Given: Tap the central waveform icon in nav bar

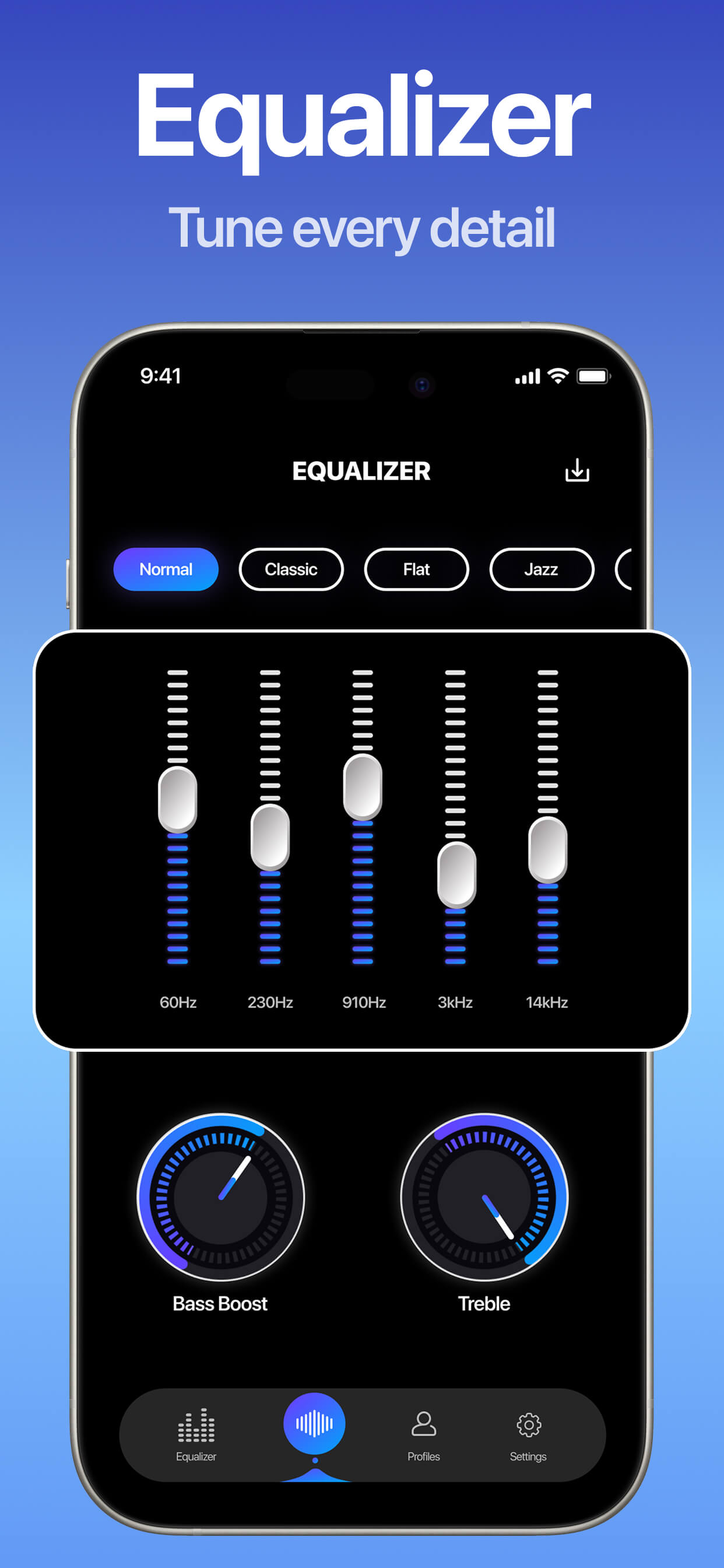Looking at the screenshot, I should pos(314,1423).
